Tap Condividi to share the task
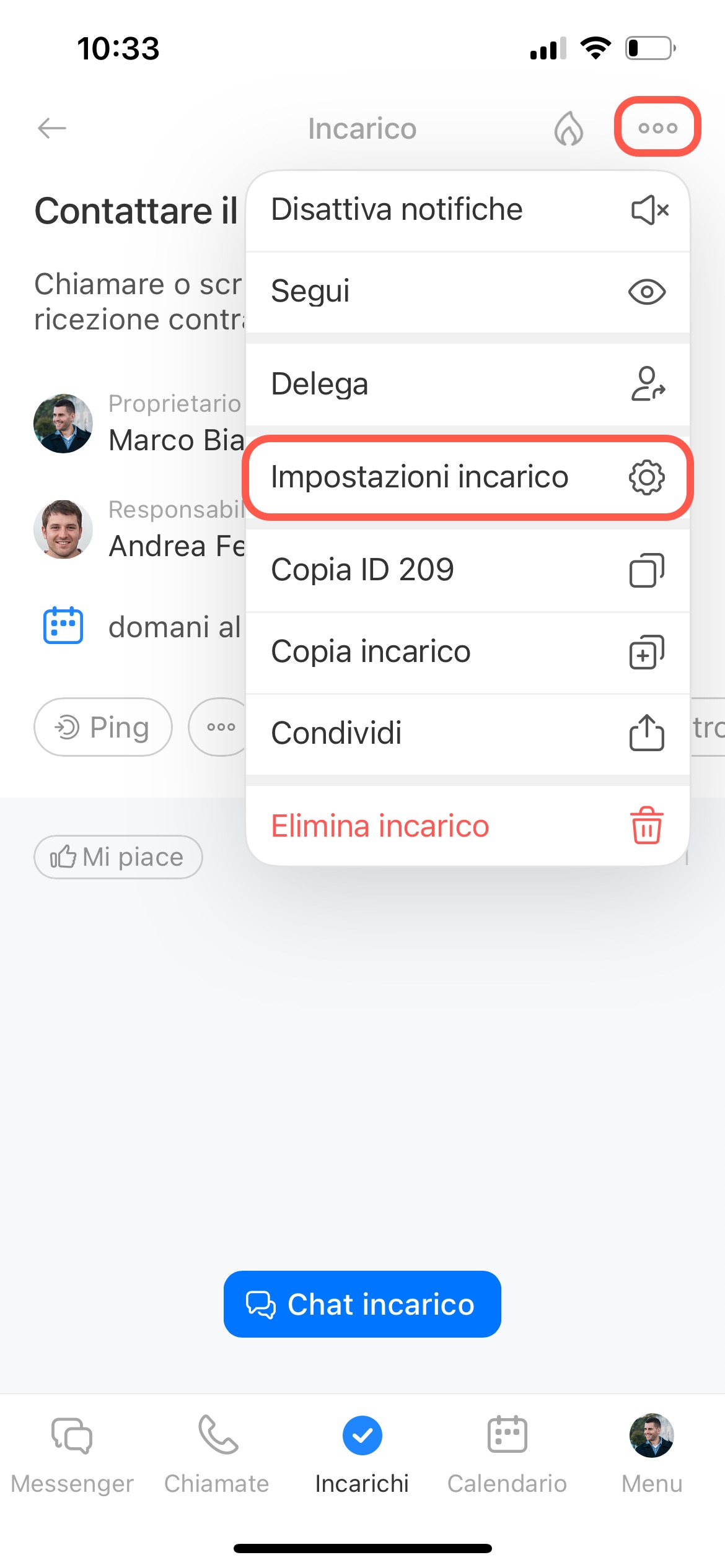The height and width of the screenshot is (1568, 725). [x=468, y=733]
